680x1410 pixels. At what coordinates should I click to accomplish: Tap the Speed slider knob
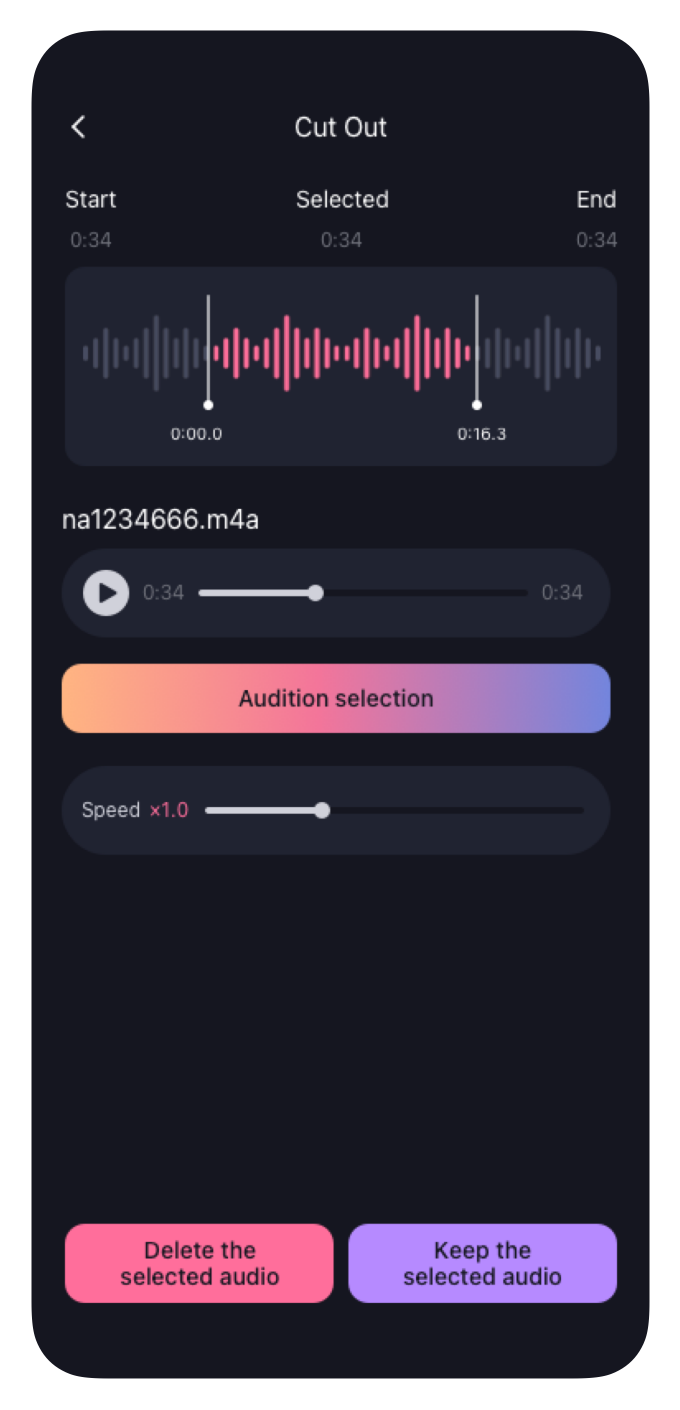pyautogui.click(x=322, y=810)
